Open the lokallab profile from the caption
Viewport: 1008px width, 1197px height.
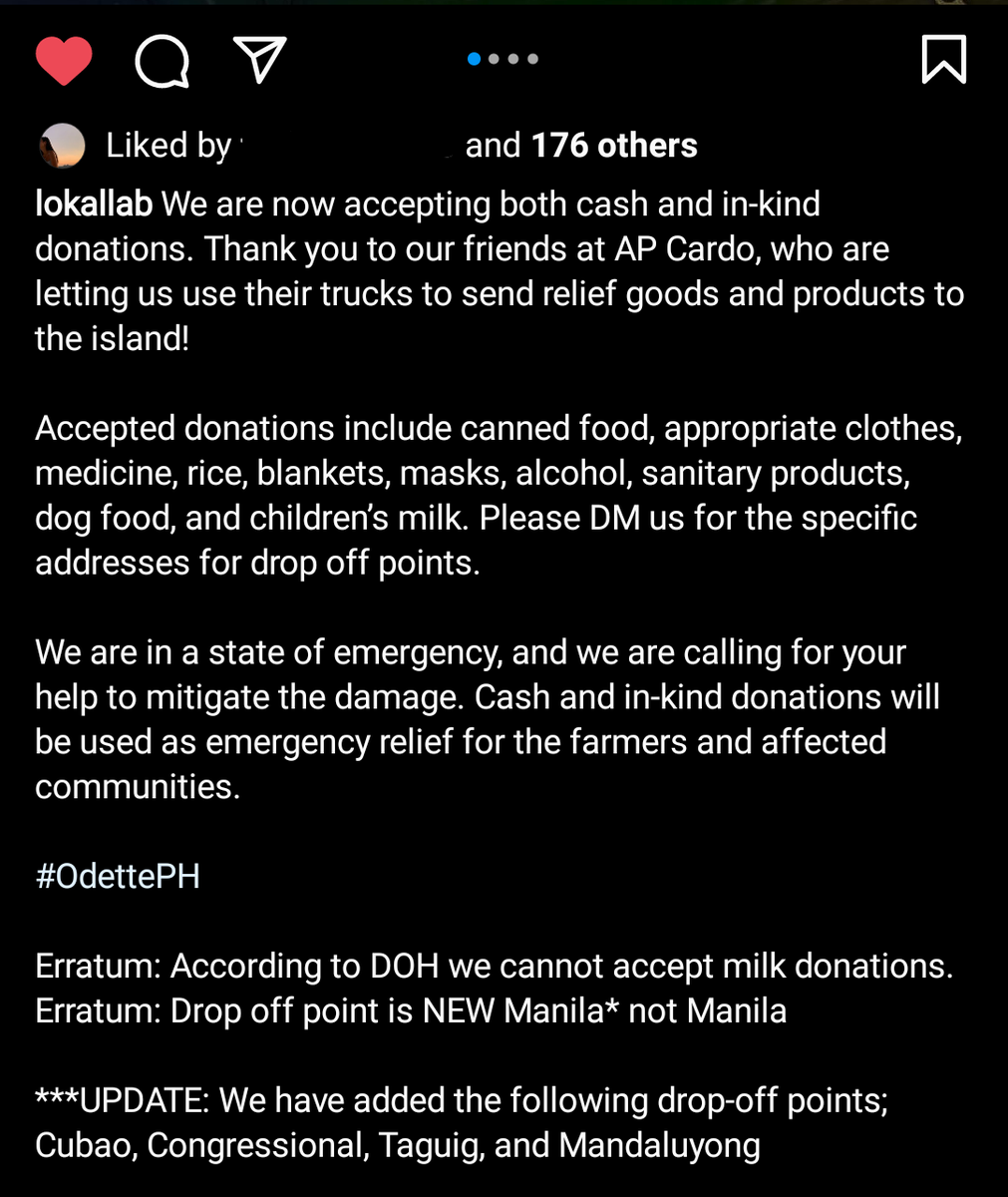point(94,203)
